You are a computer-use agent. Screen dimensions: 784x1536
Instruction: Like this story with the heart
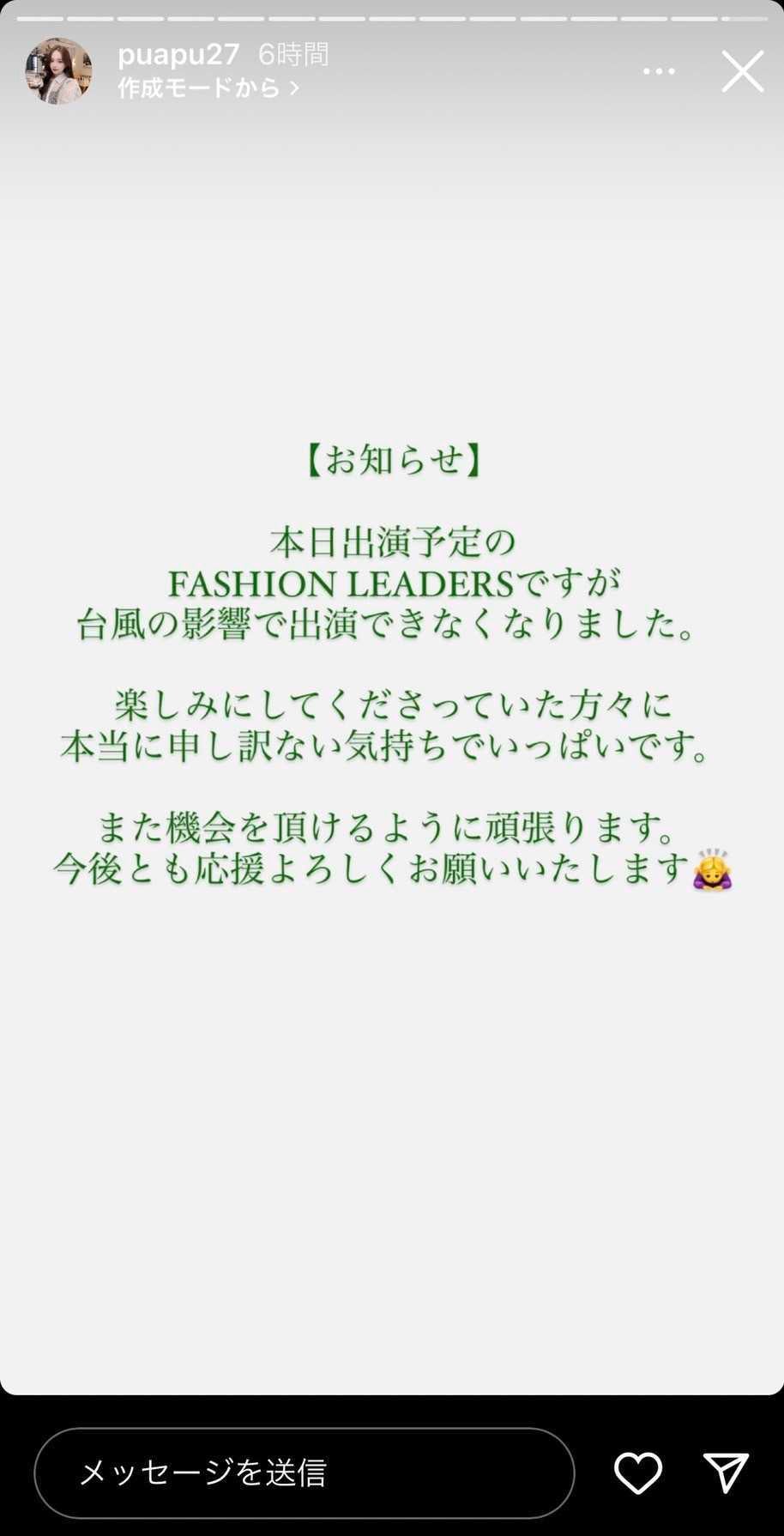638,1473
